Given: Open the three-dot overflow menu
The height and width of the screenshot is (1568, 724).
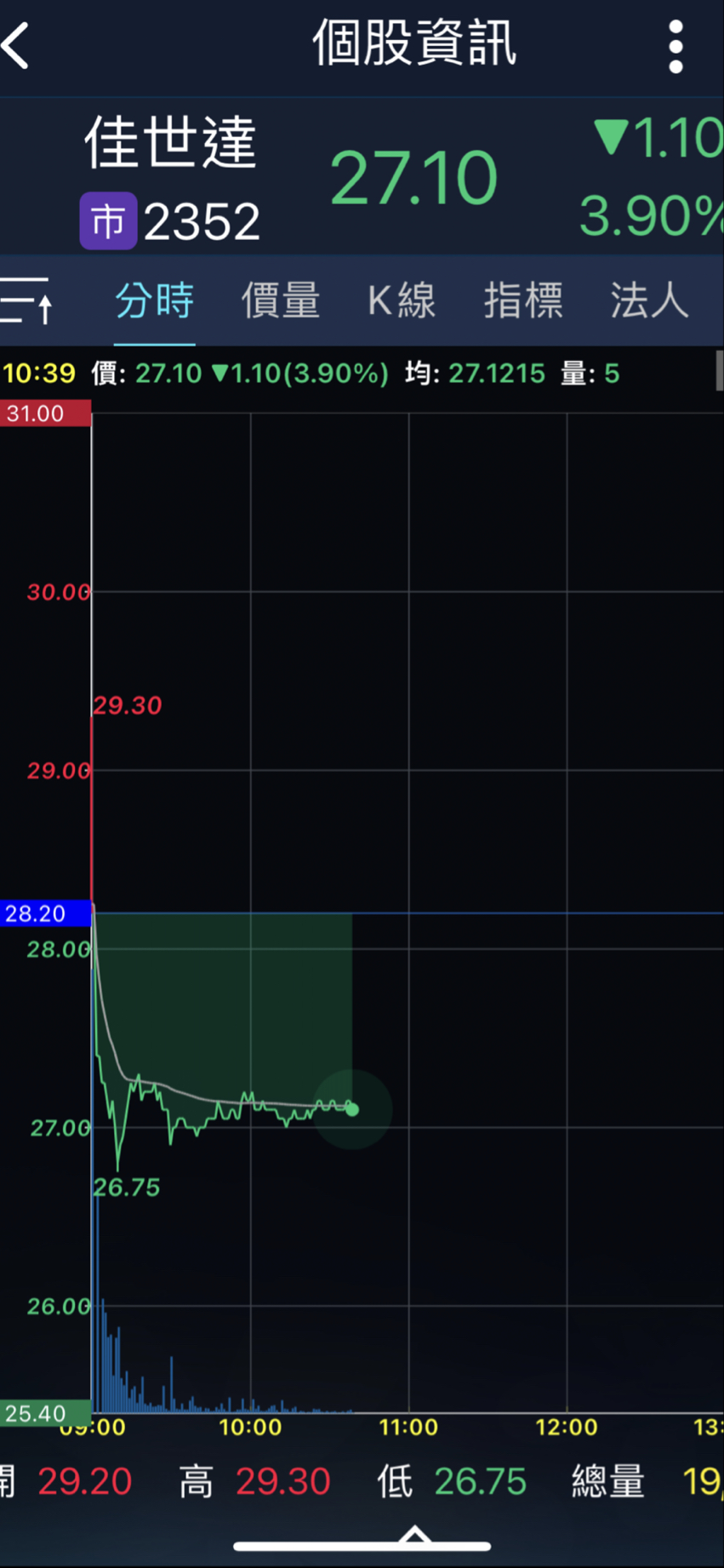Looking at the screenshot, I should tap(676, 47).
